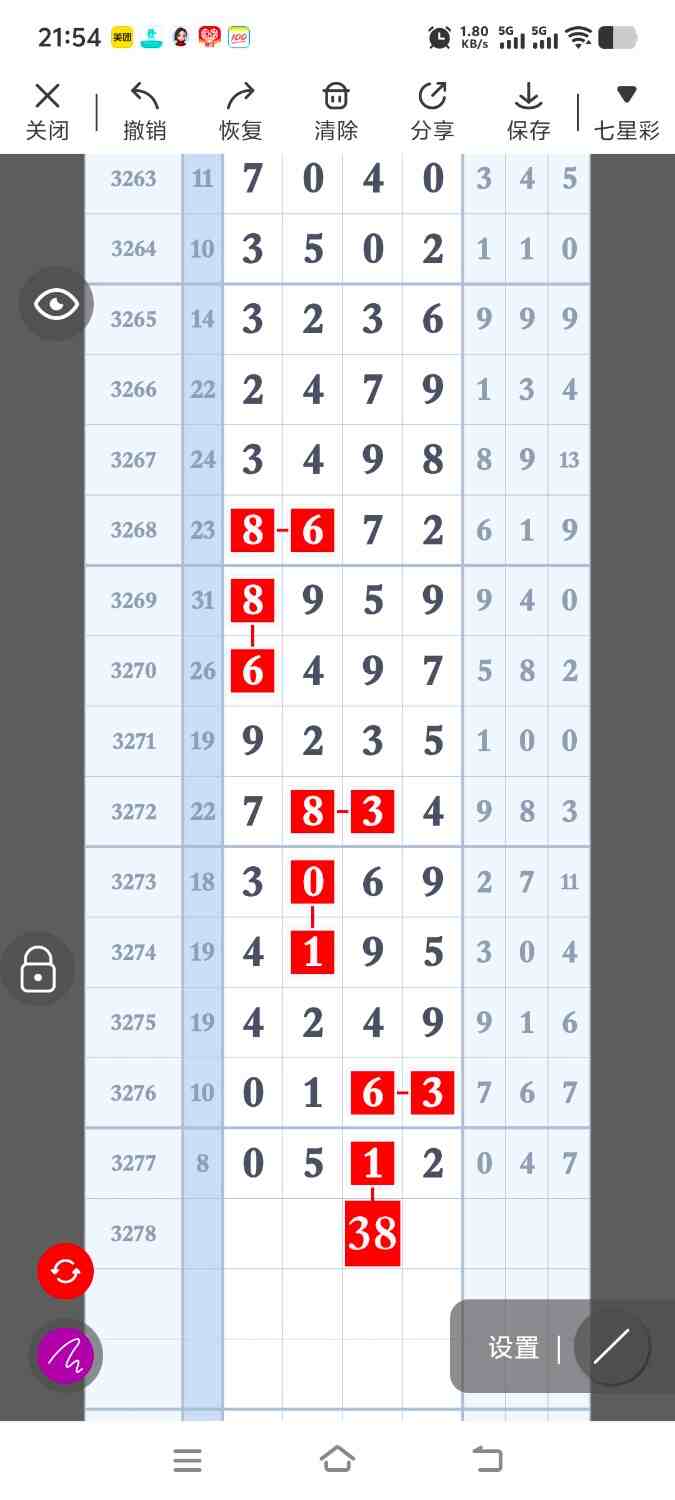
Task: Undo the last marking with 撤销
Action: (x=144, y=110)
